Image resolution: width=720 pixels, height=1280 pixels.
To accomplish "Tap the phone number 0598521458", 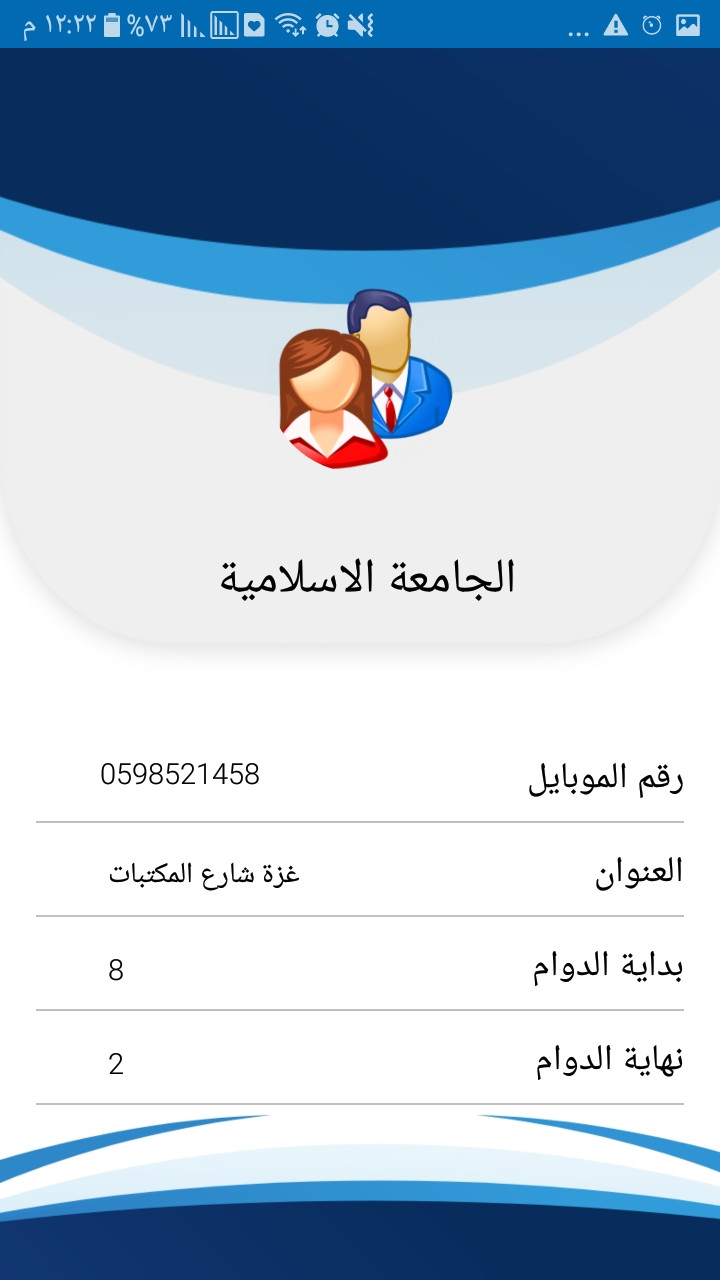I will click(x=180, y=772).
